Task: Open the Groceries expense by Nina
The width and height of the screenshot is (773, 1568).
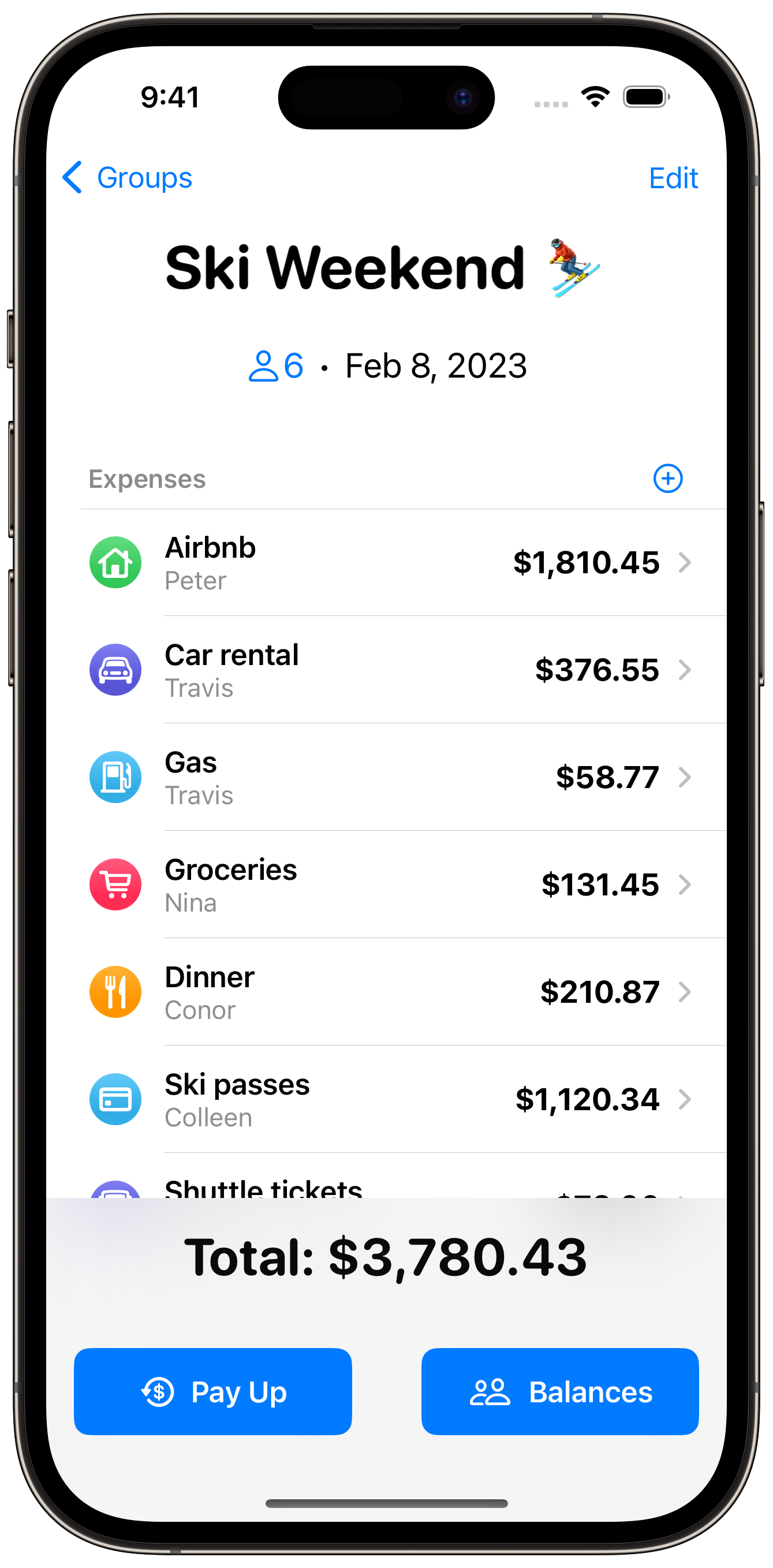Action: (404, 884)
